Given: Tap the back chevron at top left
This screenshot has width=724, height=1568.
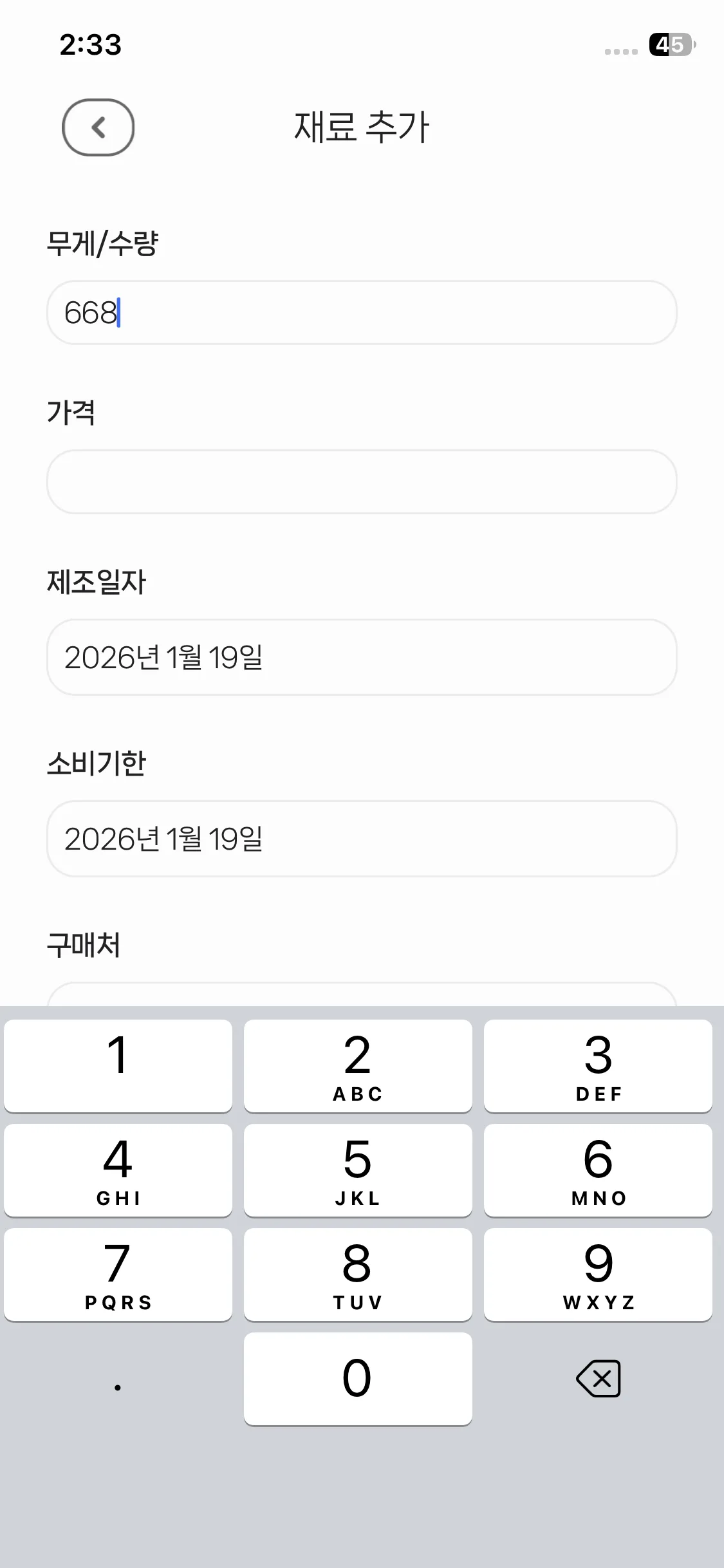Looking at the screenshot, I should [98, 128].
